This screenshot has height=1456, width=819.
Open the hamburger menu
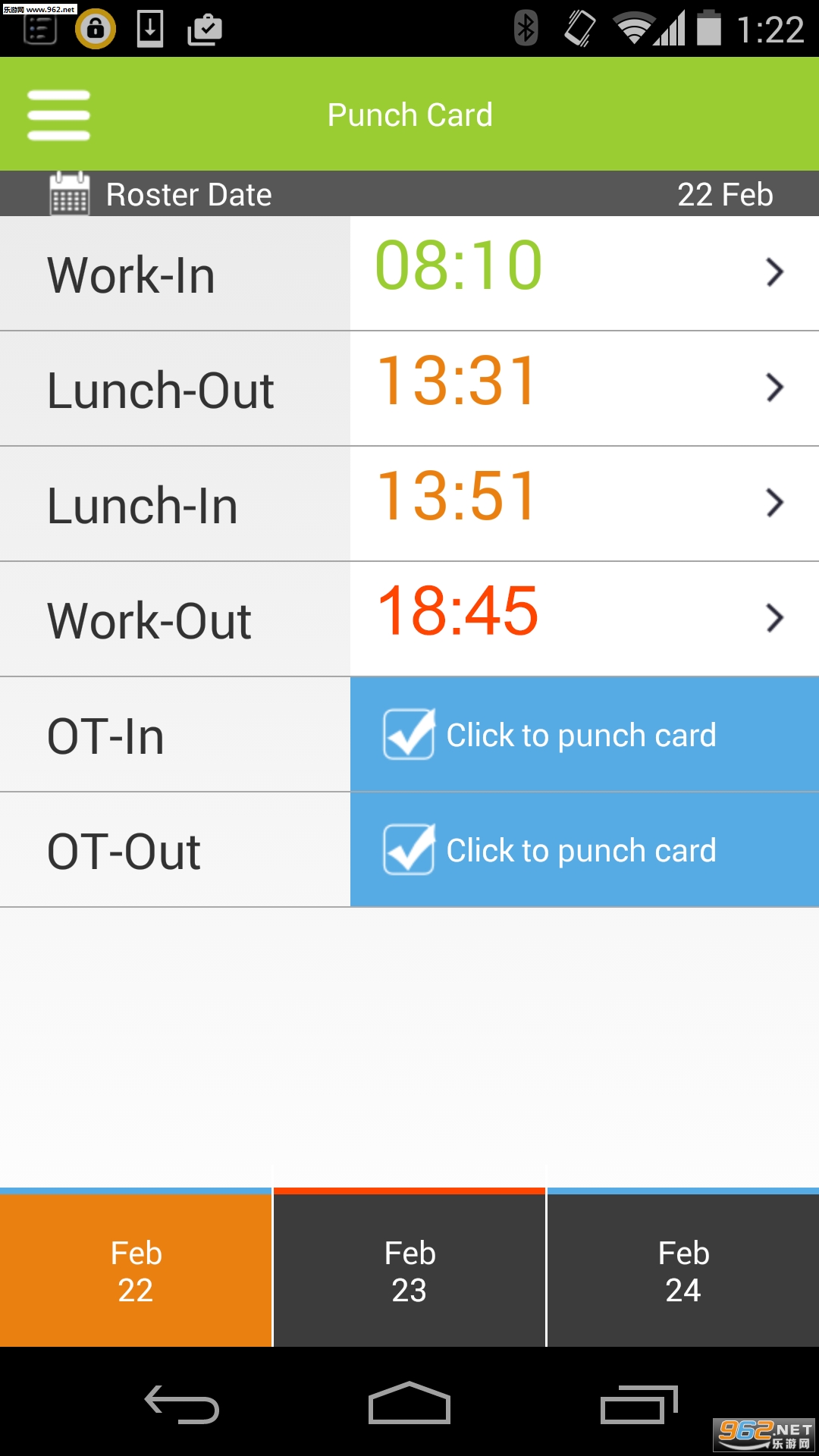[58, 115]
